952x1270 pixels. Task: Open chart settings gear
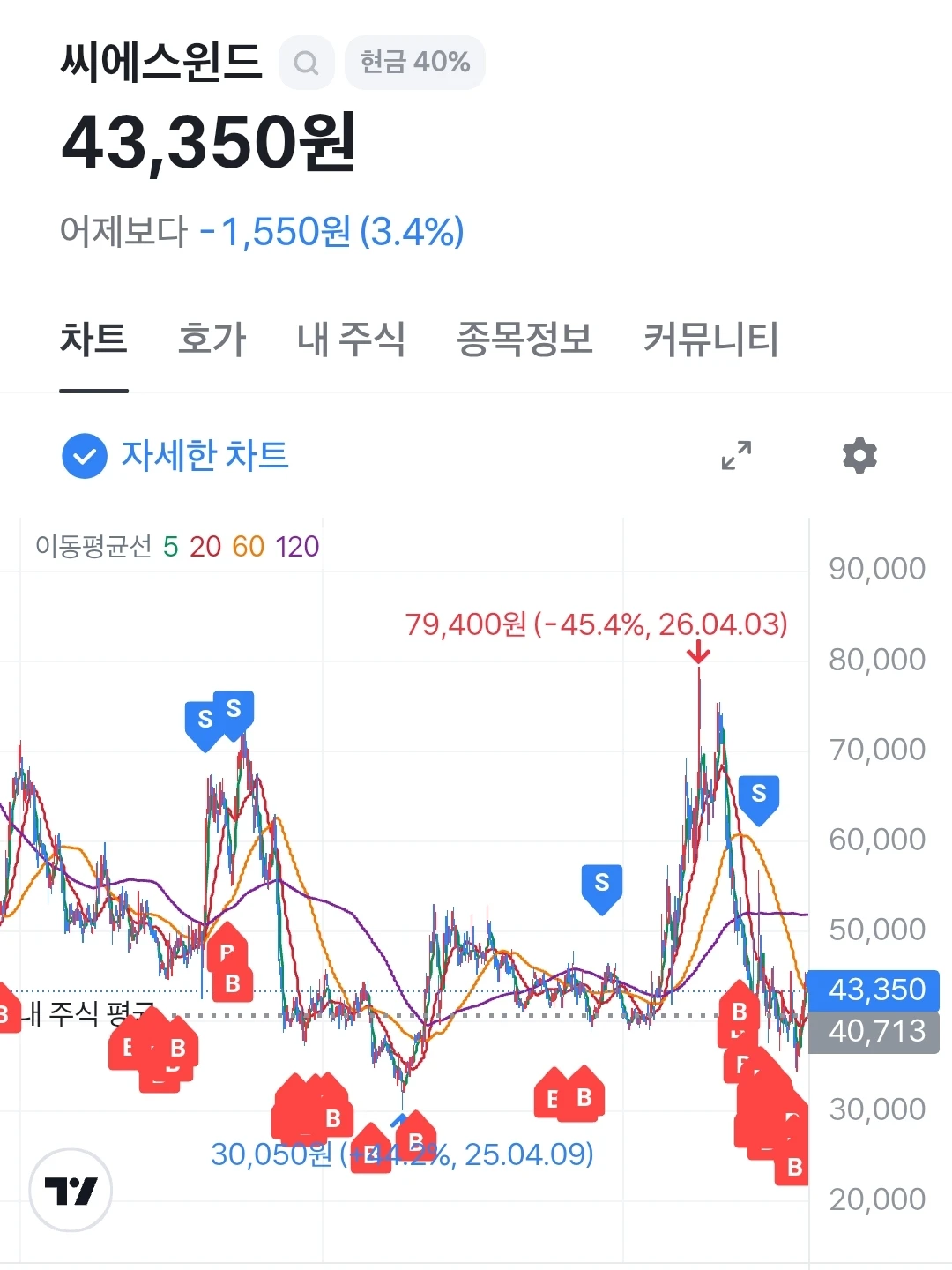tap(859, 456)
